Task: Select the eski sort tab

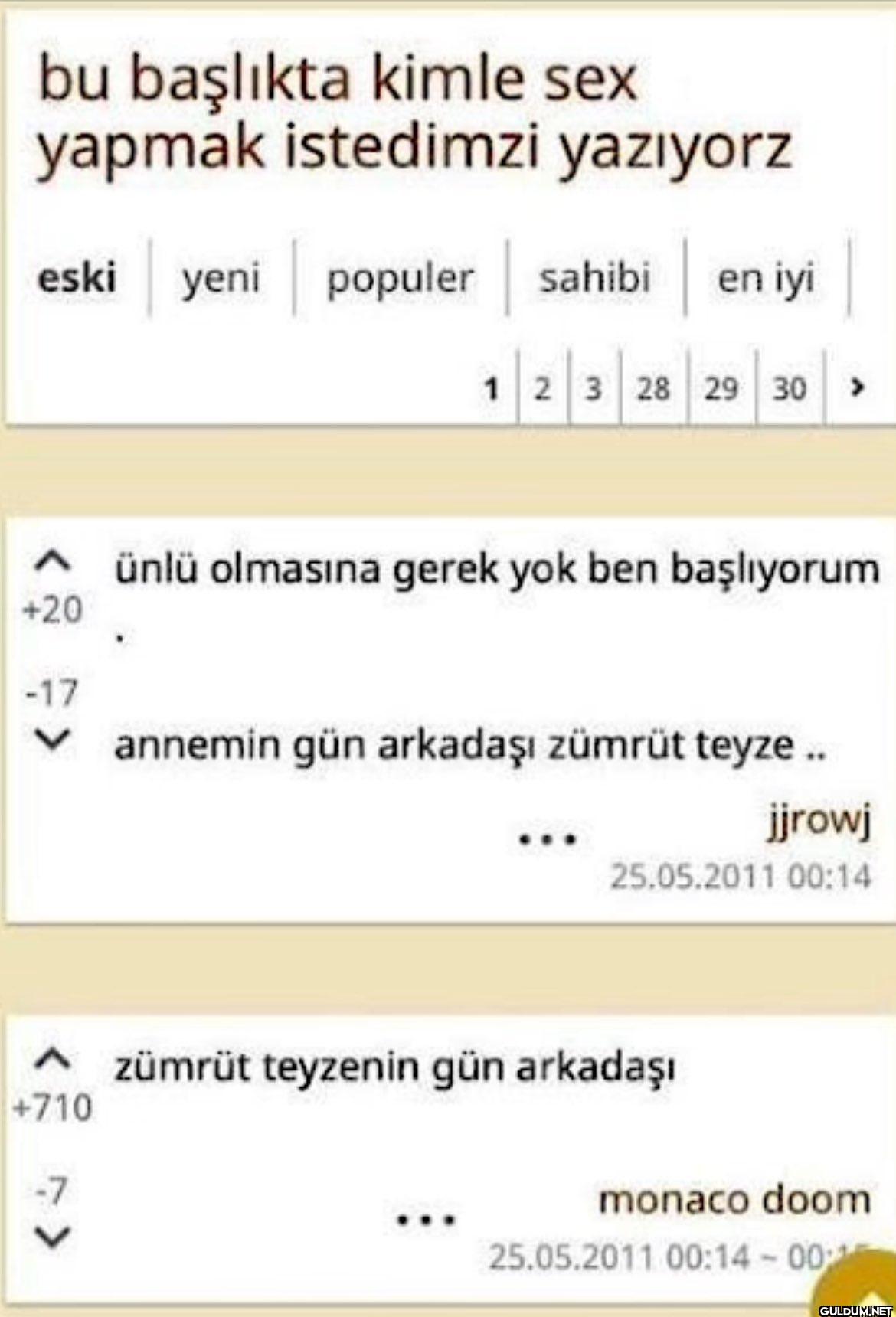Action: (x=77, y=277)
